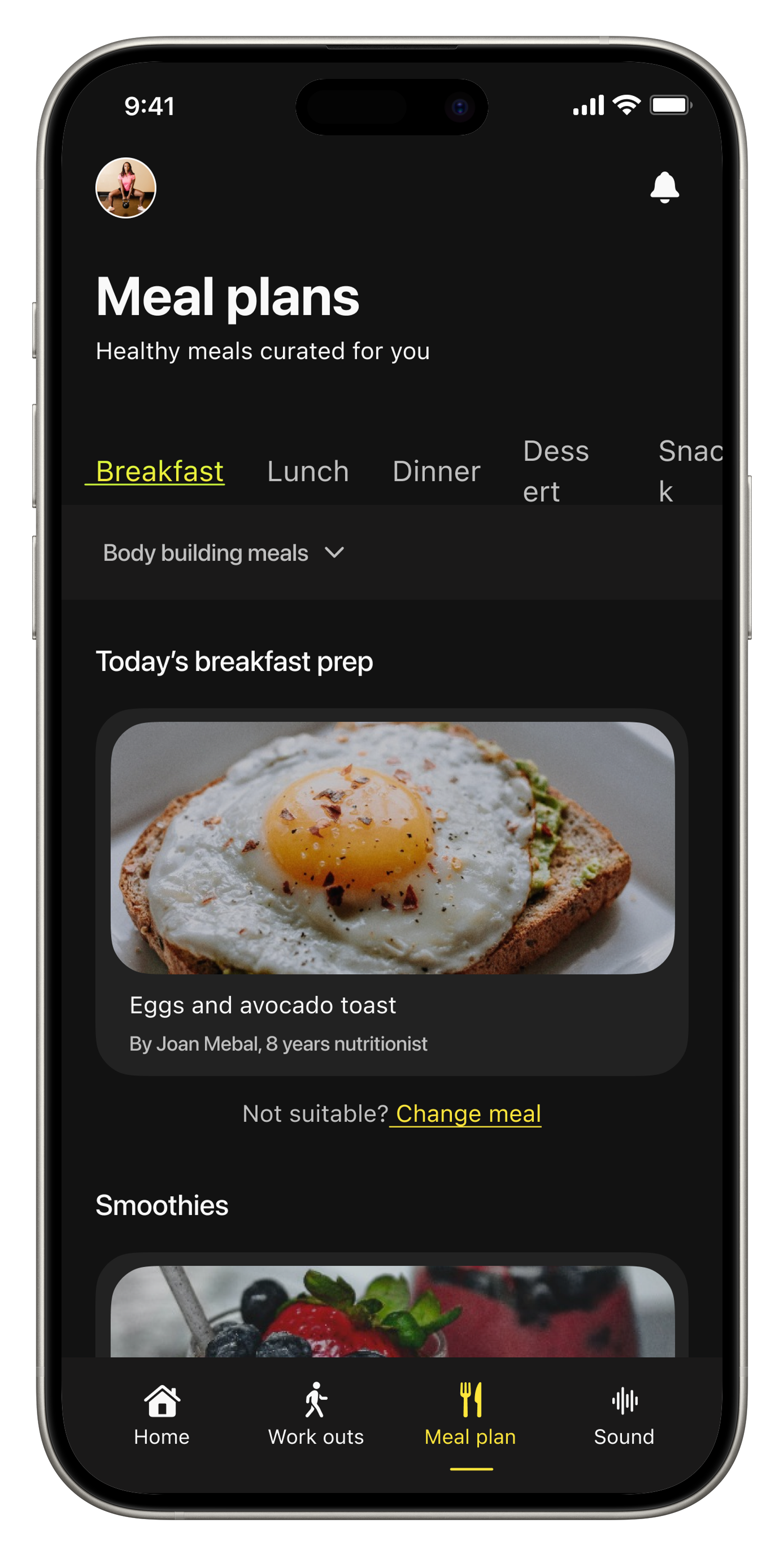Switch to the Lunch tab

point(308,471)
